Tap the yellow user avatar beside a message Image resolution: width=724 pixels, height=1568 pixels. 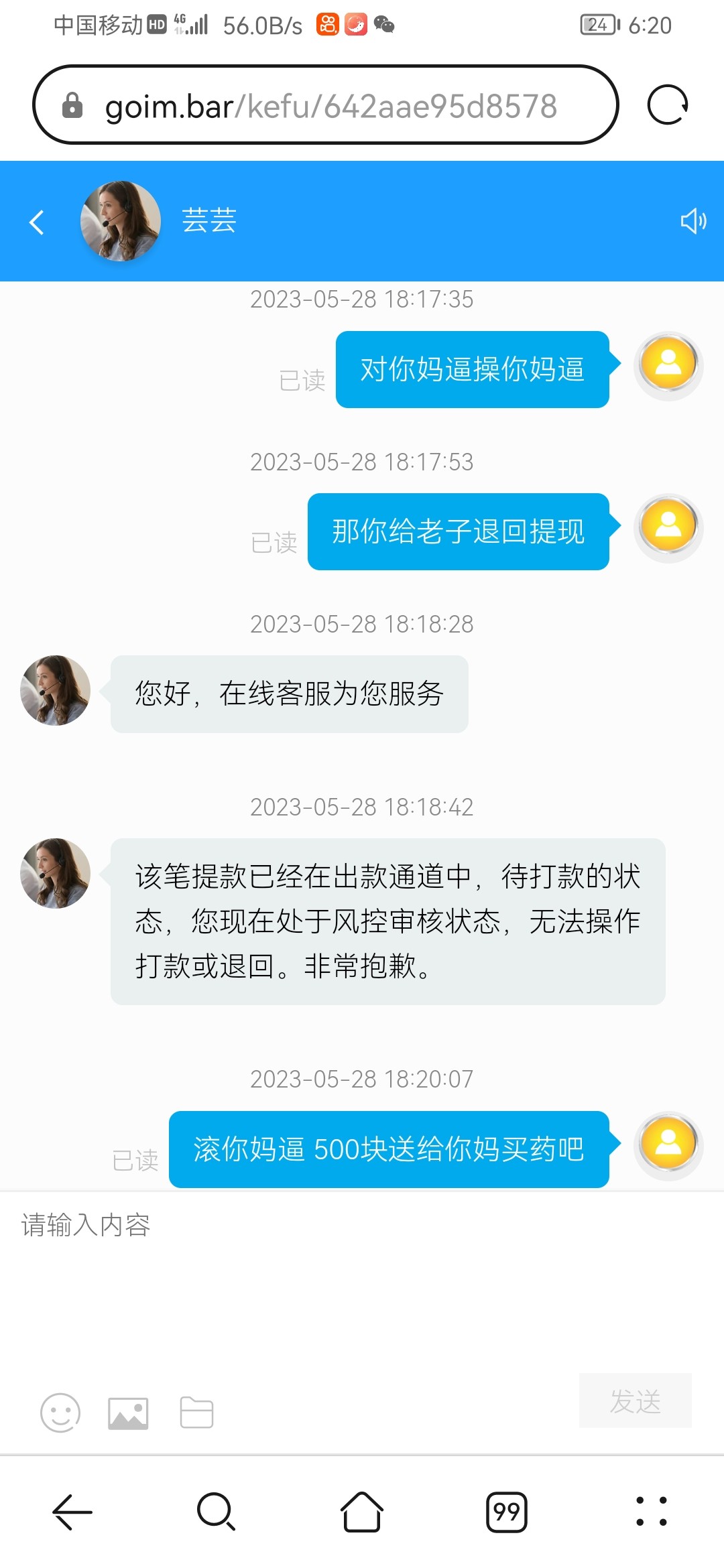point(668,365)
